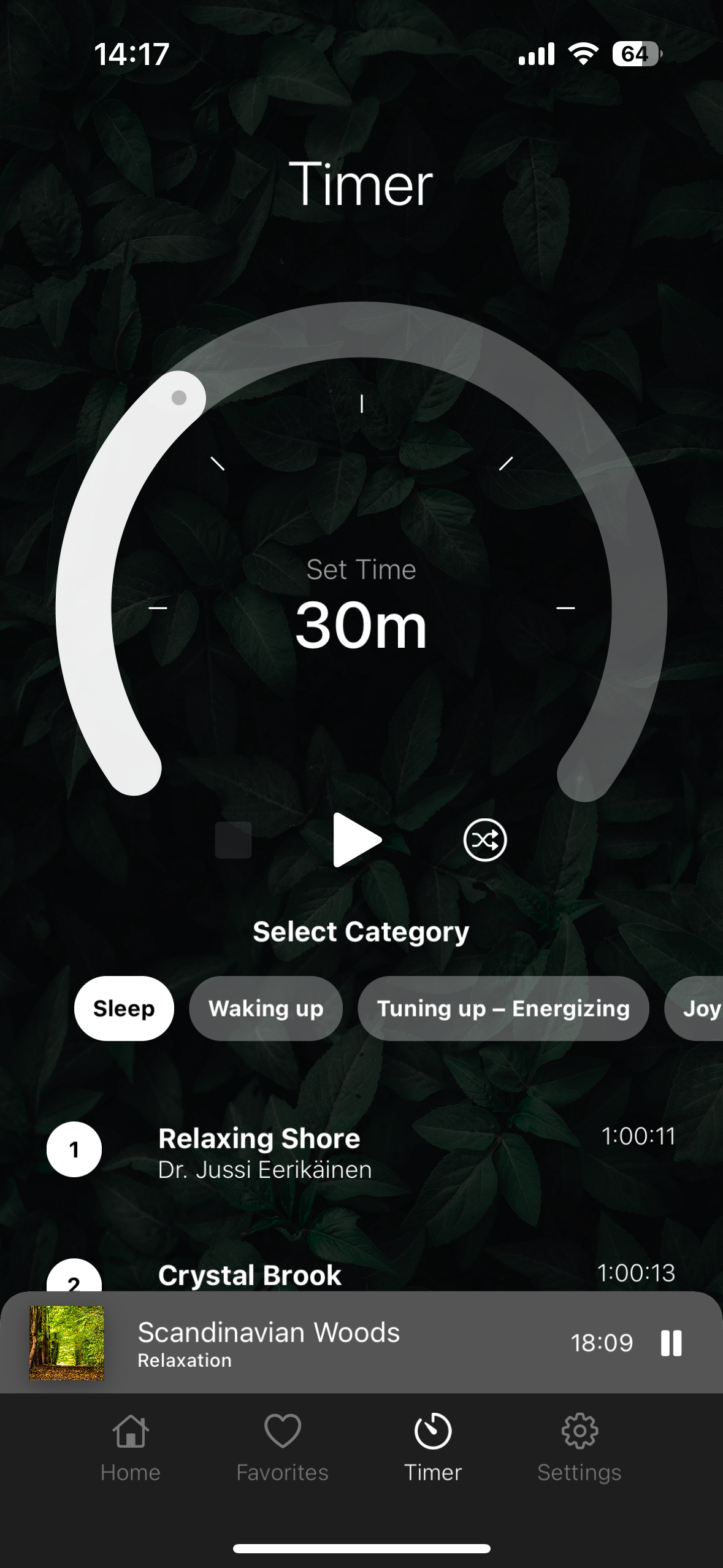
Task: Select the Crystal Brook track
Action: click(x=248, y=1275)
